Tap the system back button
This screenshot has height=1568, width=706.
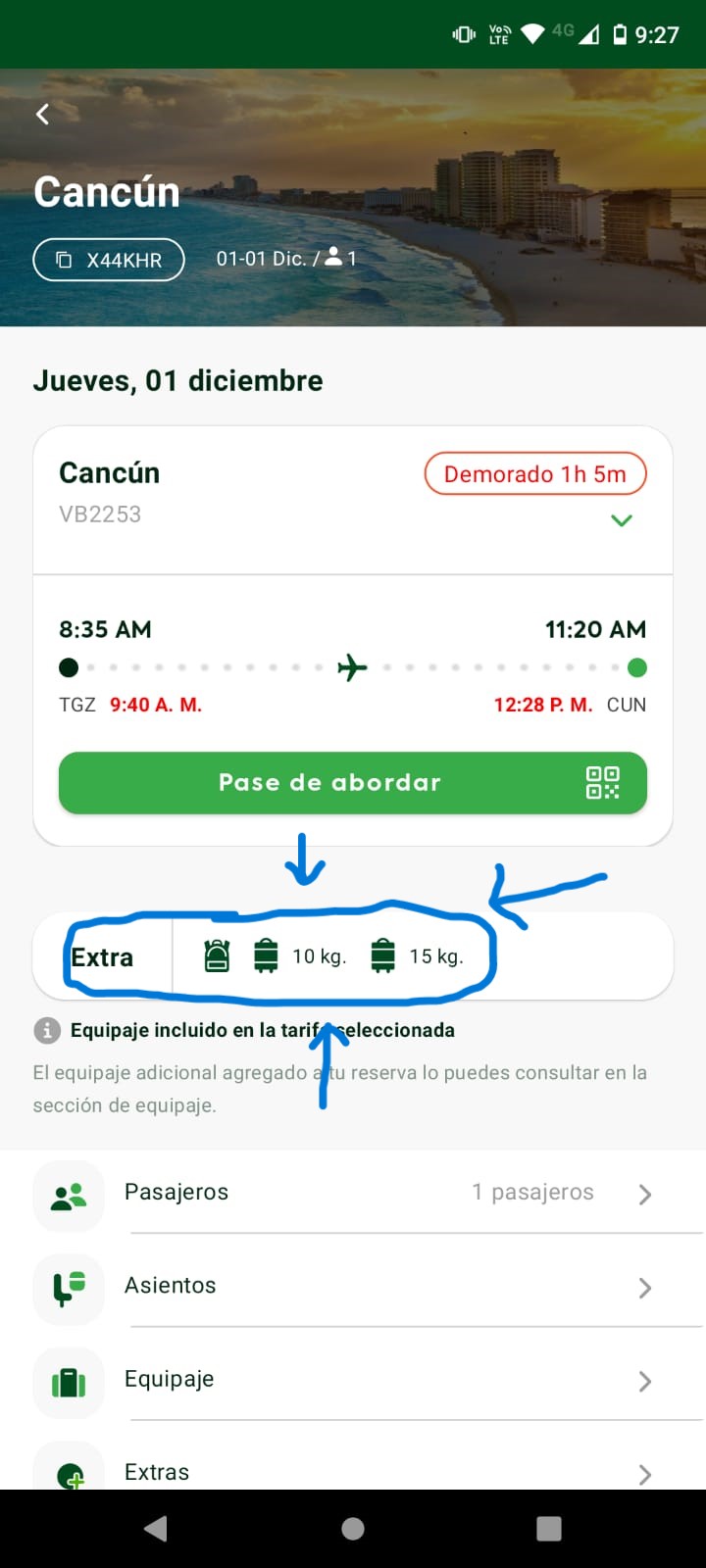point(156,1529)
